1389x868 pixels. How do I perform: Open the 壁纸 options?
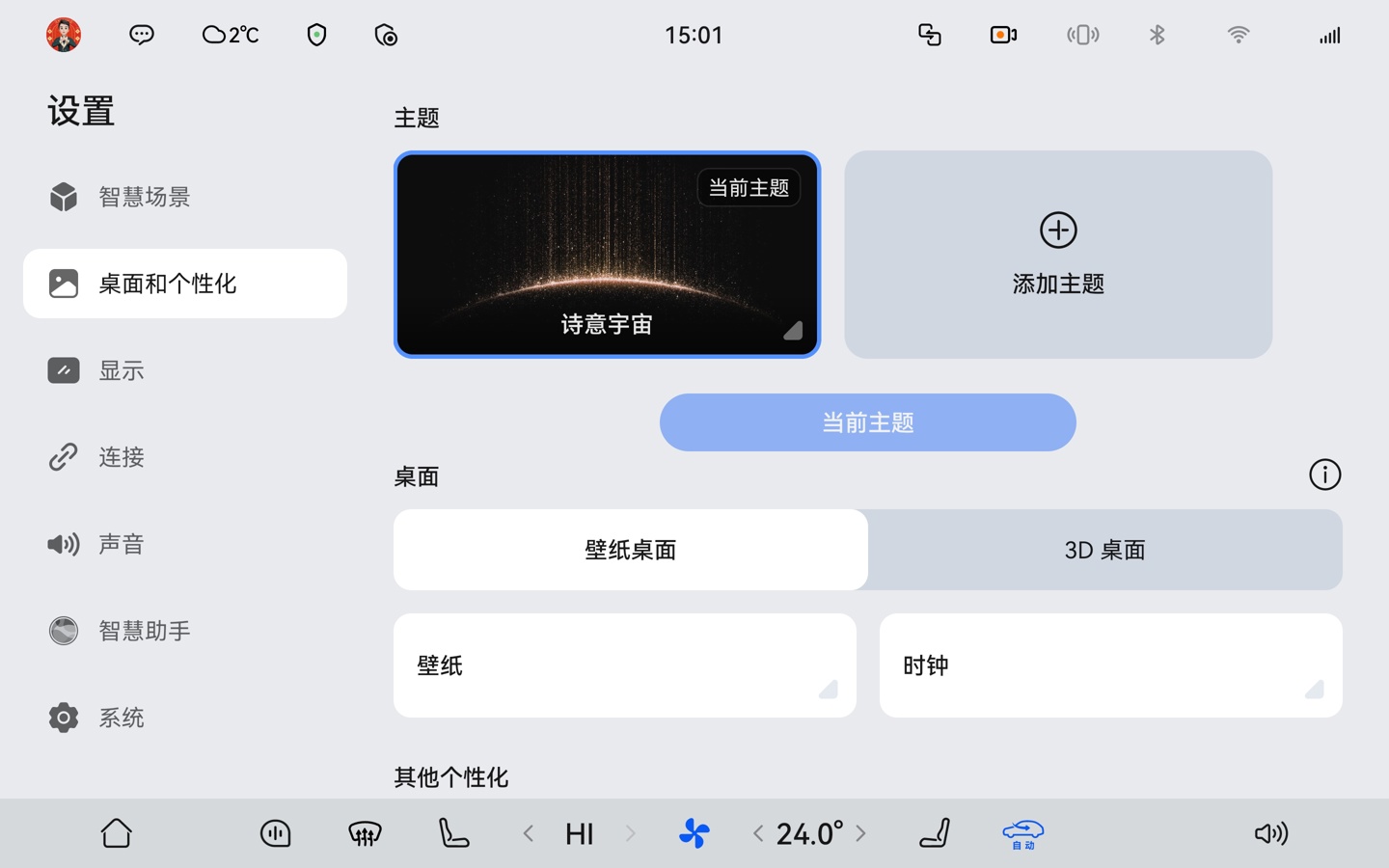[x=624, y=665]
